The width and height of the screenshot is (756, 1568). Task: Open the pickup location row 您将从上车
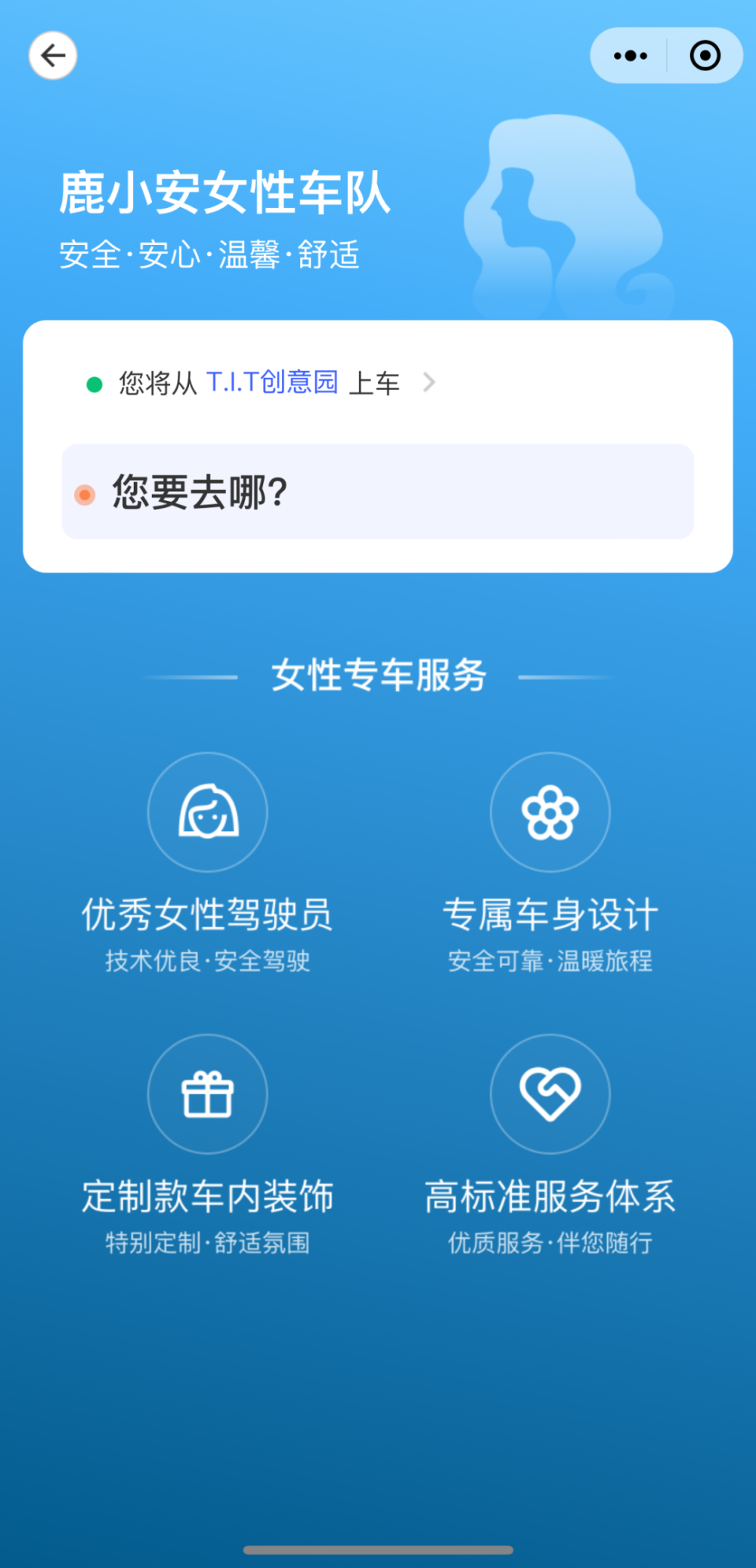coord(257,383)
